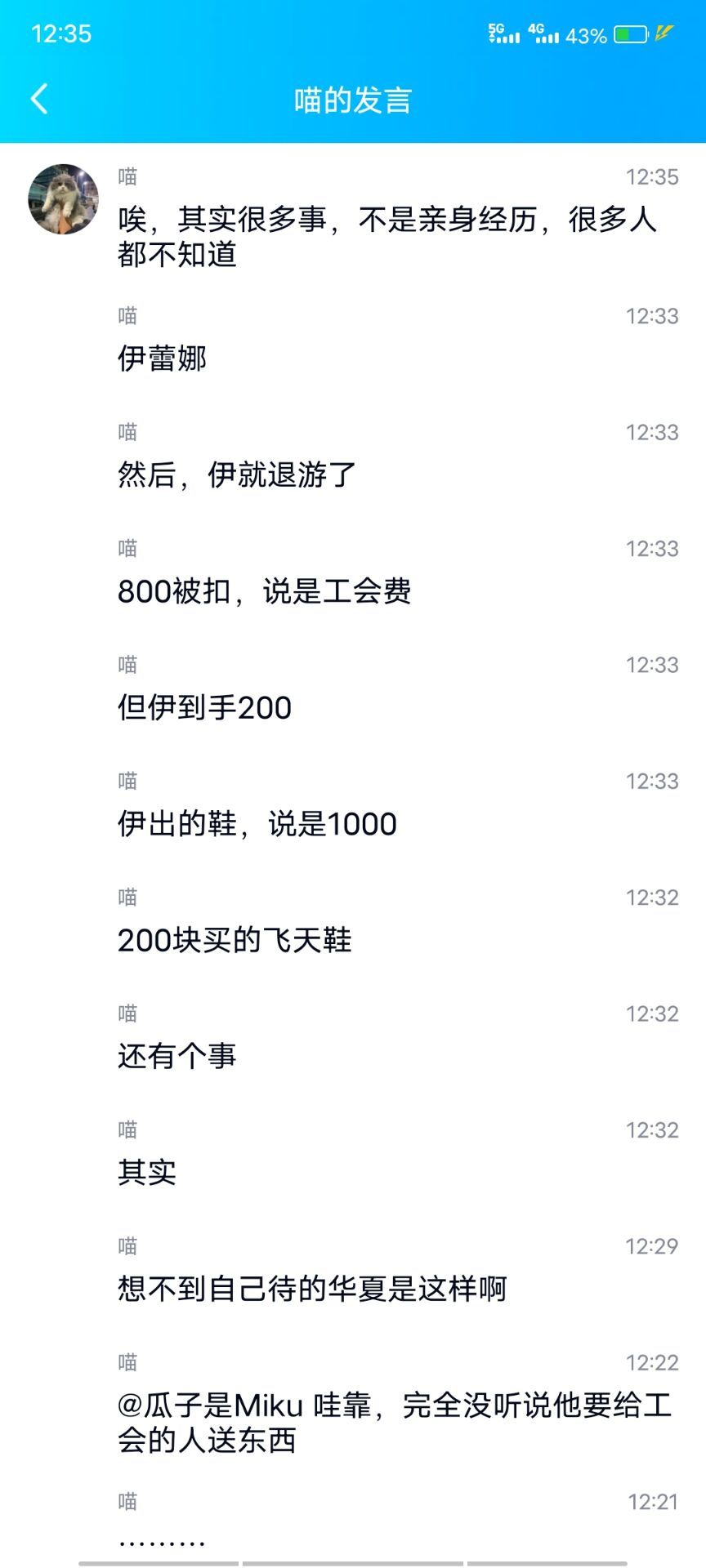Open the message '然后，伊就退游了'
This screenshot has width=706, height=1568.
coord(237,474)
